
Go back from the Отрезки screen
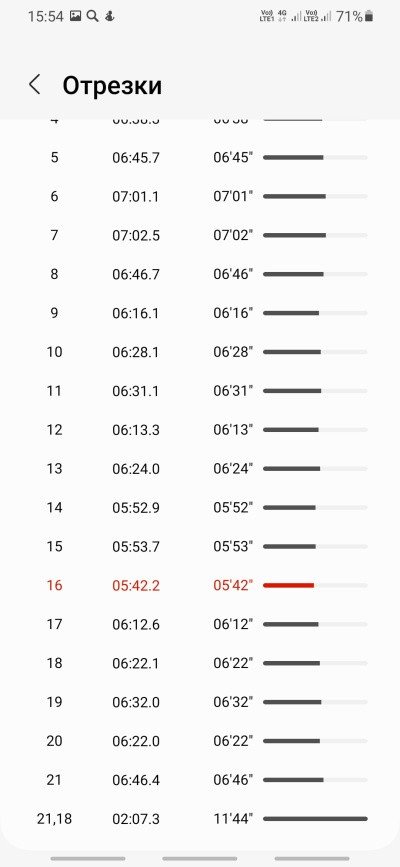35,85
